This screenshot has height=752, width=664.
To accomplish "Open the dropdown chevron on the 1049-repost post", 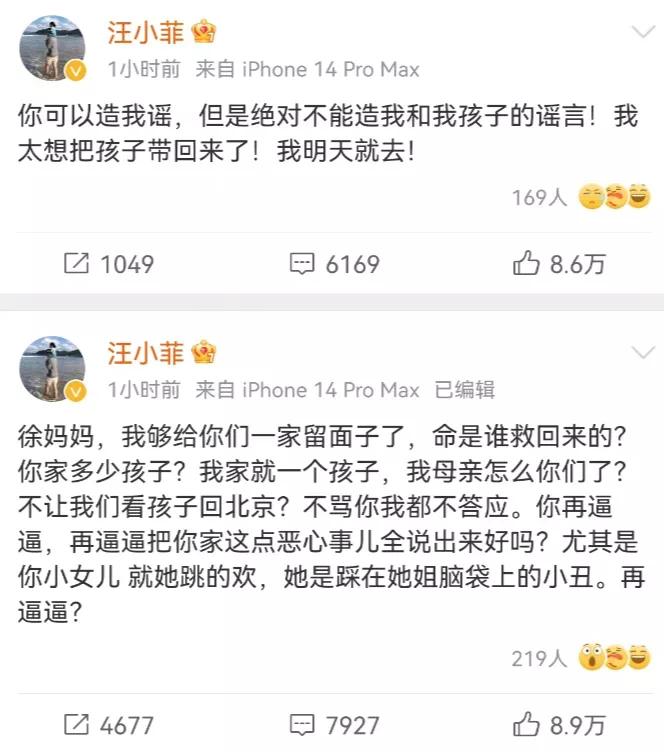I will pyautogui.click(x=641, y=33).
